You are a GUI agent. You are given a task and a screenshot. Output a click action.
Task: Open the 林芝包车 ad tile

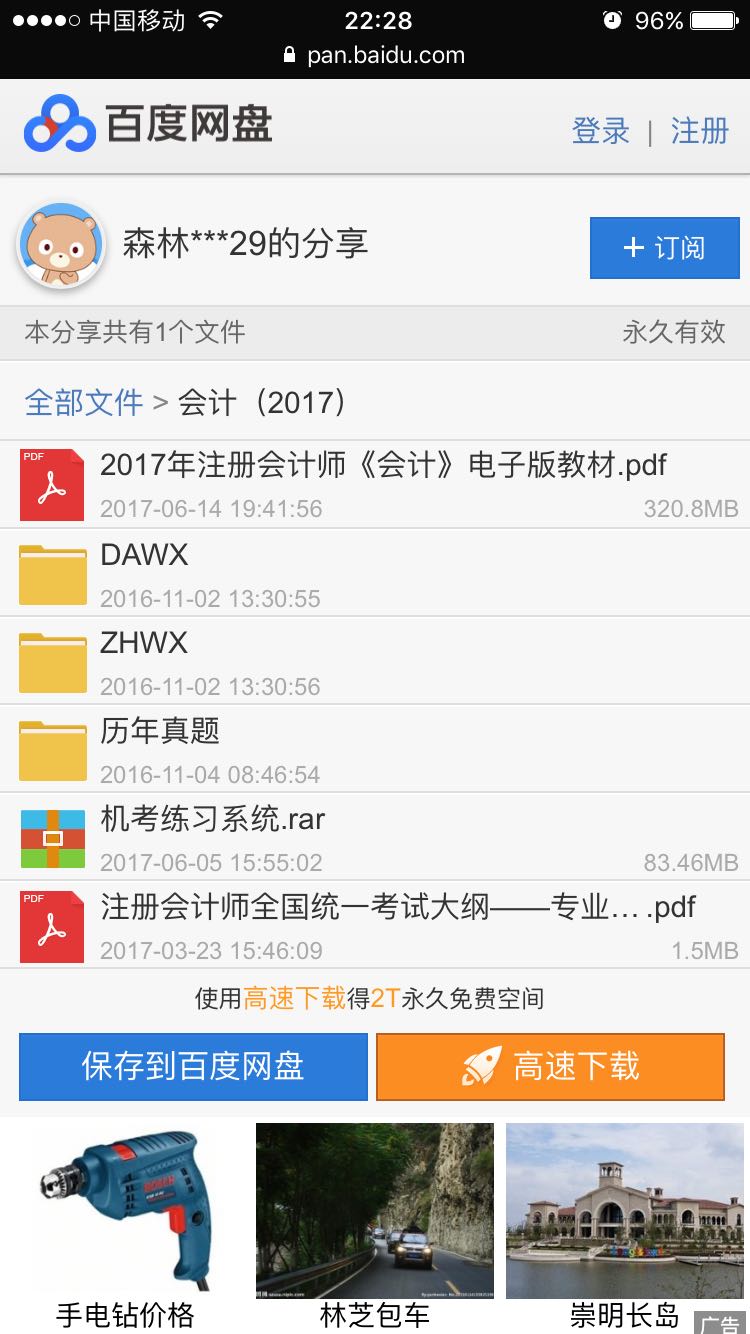(375, 1225)
